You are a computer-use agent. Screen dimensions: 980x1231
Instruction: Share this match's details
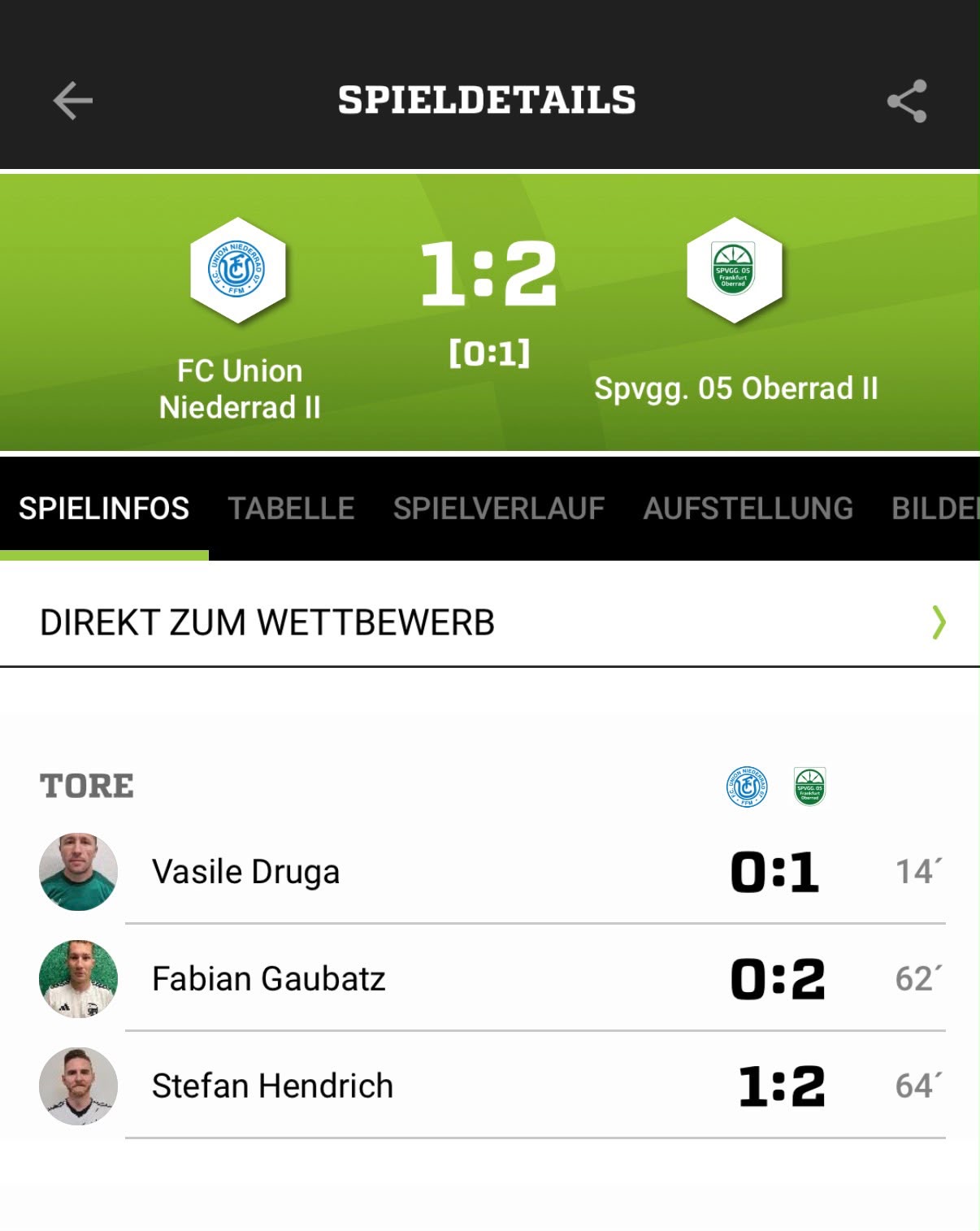tap(907, 101)
